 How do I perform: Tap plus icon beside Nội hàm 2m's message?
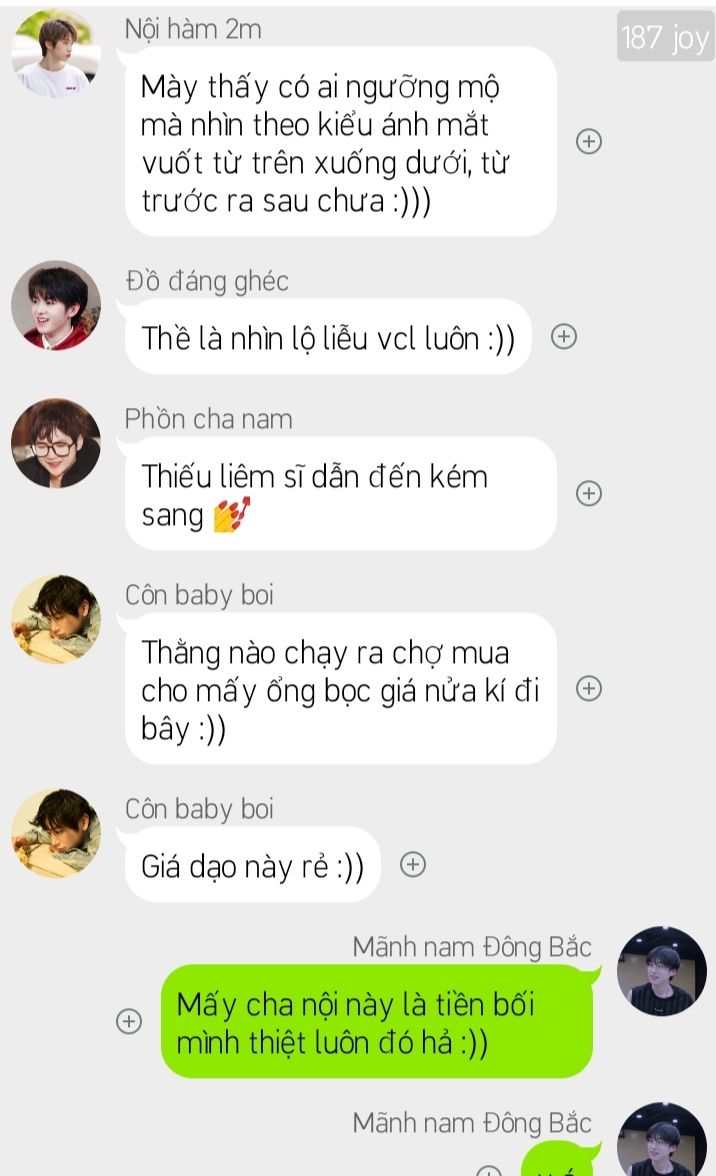589,141
